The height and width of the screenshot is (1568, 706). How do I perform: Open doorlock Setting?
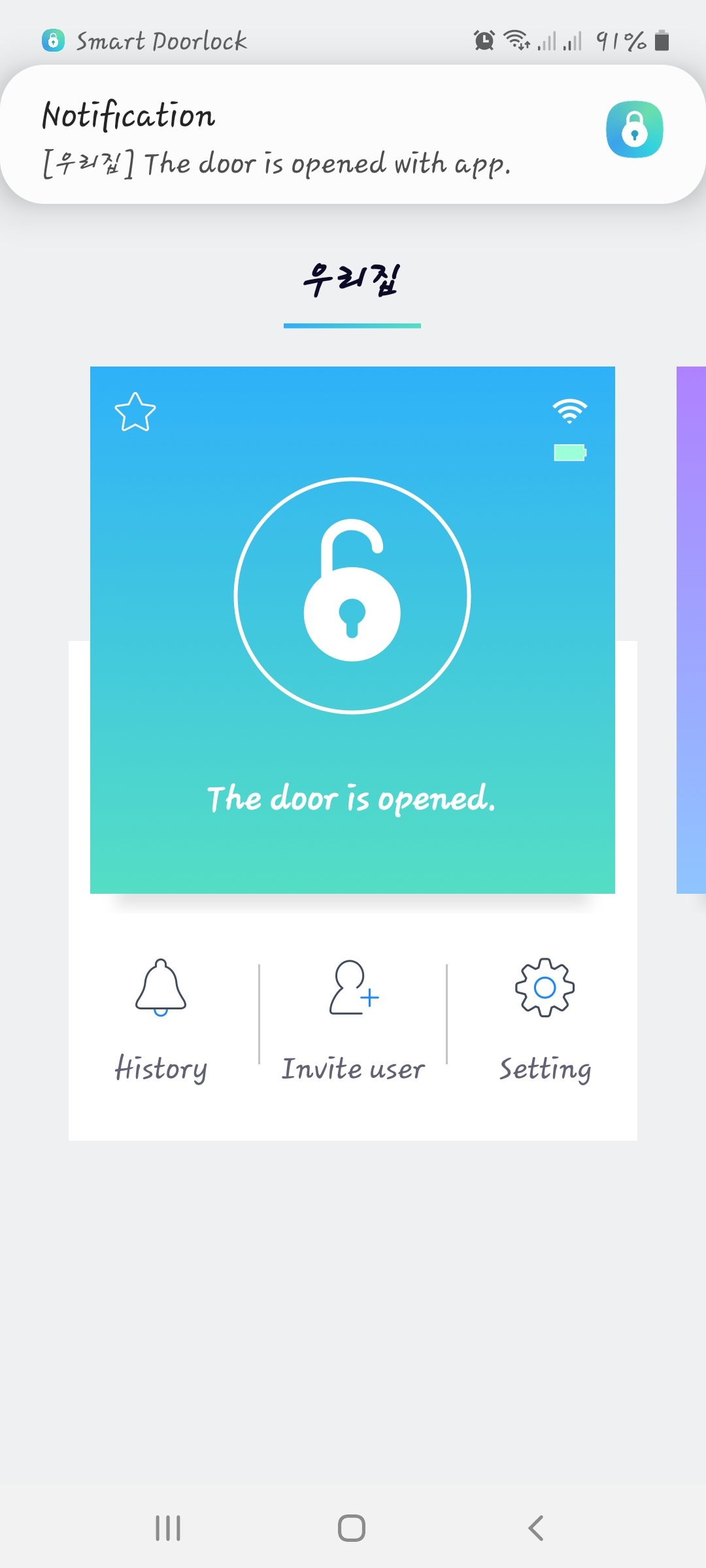click(545, 1018)
